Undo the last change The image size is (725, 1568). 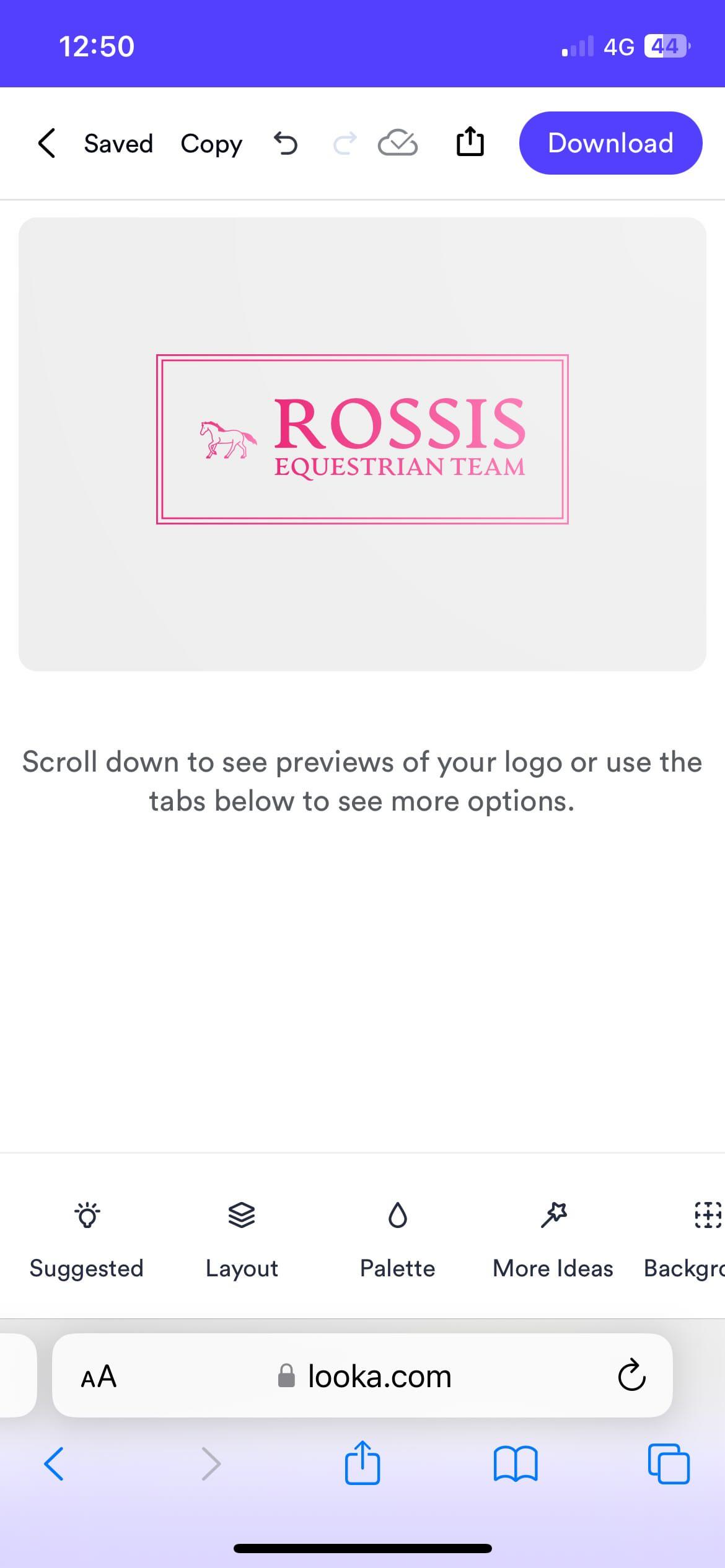coord(286,143)
